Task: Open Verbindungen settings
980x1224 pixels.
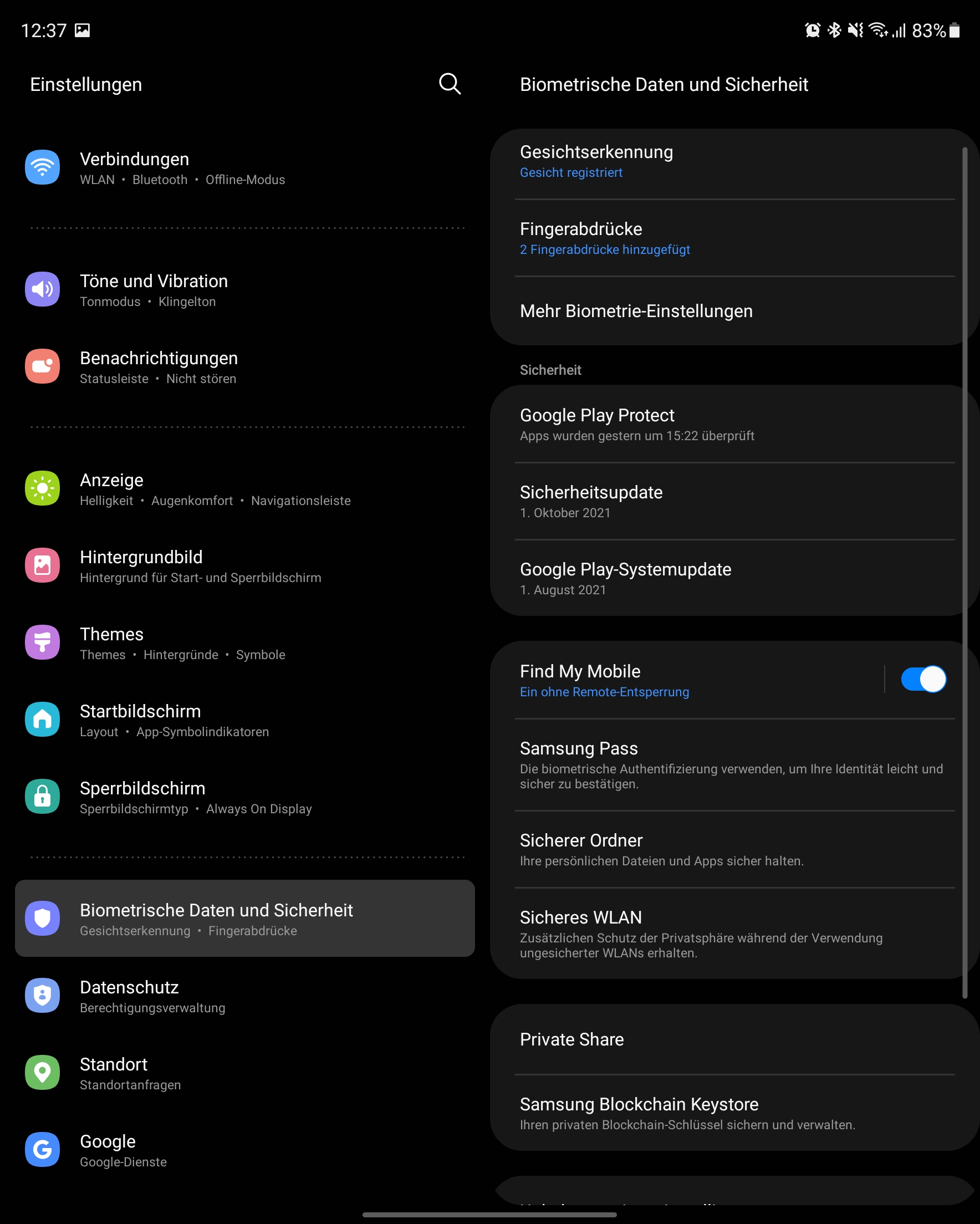Action: (x=182, y=168)
